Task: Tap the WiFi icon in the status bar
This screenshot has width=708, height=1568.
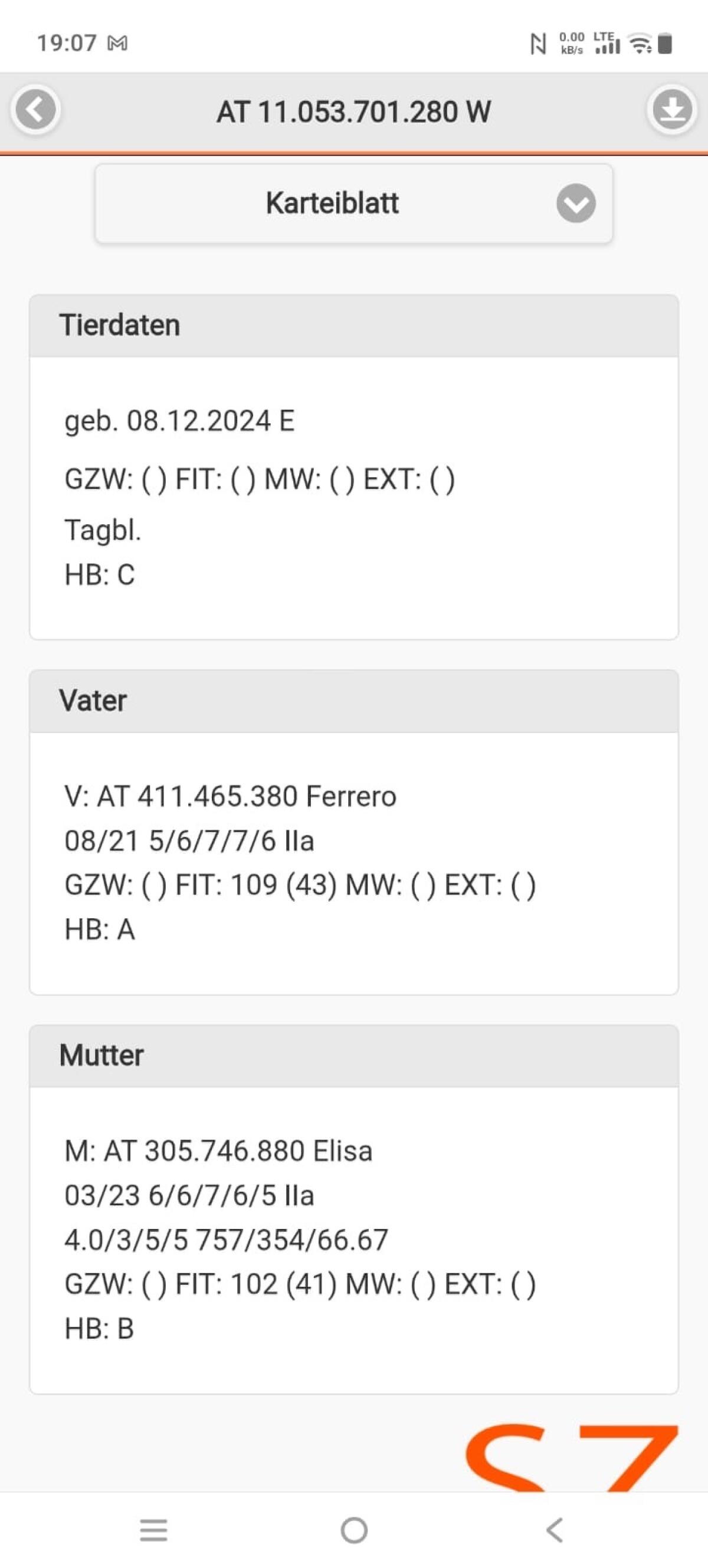Action: tap(638, 44)
